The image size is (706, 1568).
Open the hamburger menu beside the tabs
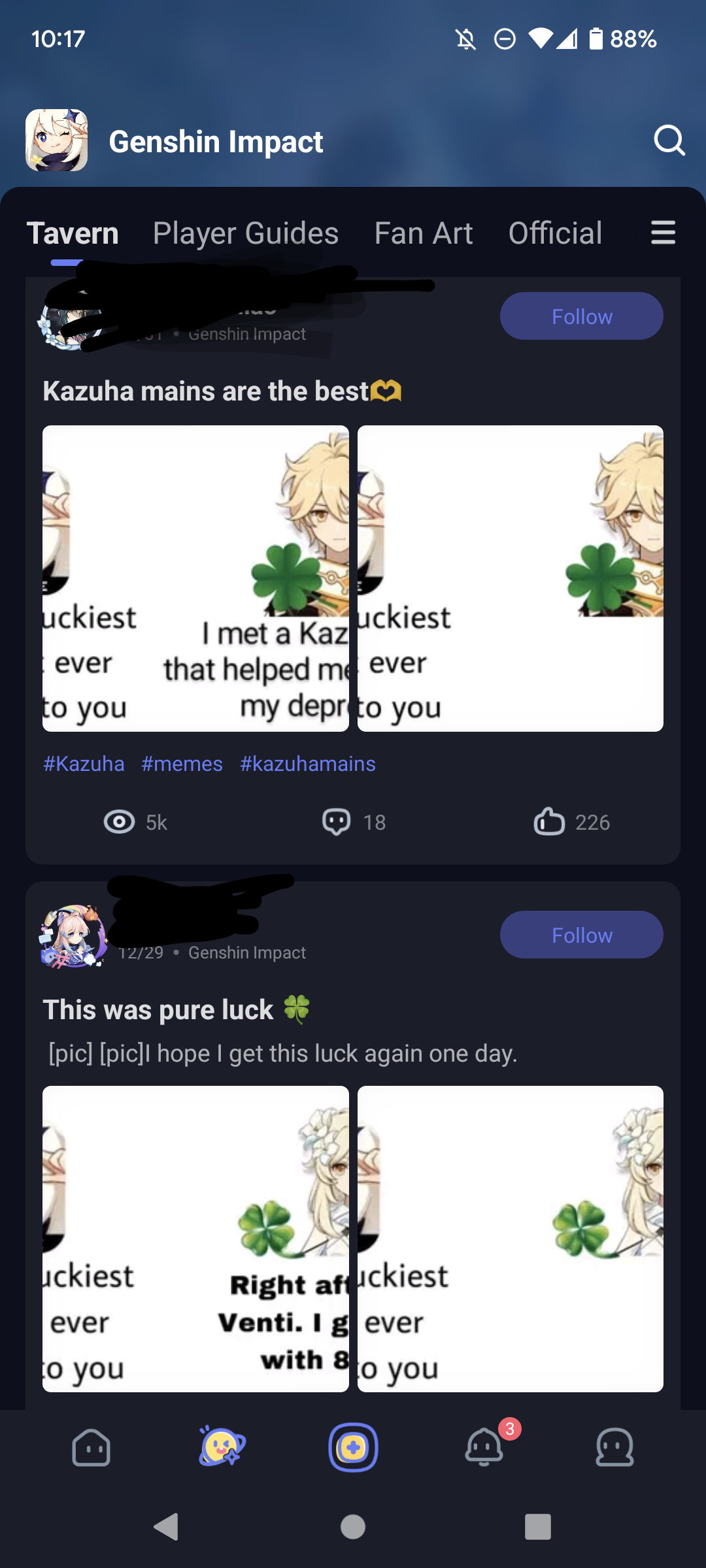(663, 233)
